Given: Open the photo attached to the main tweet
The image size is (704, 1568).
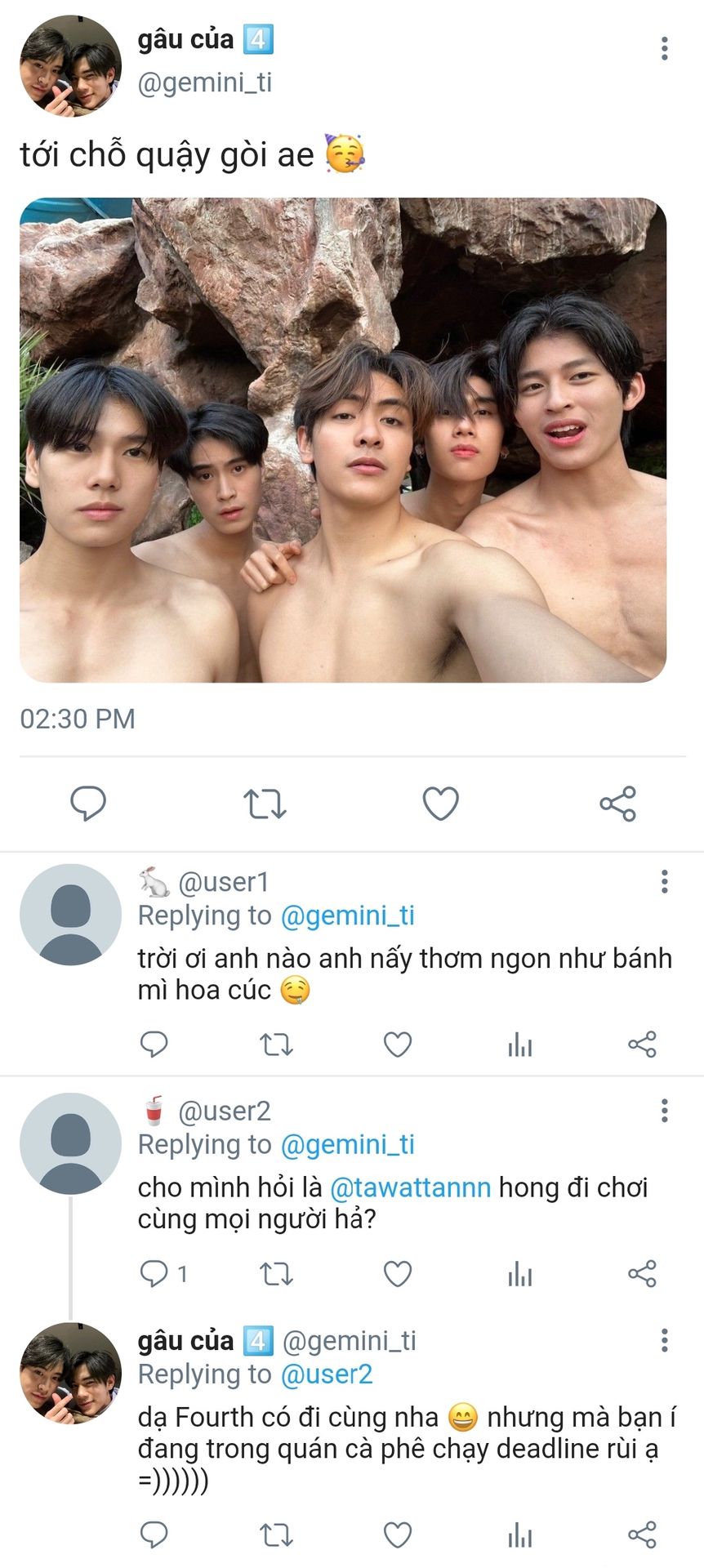Looking at the screenshot, I should (x=343, y=440).
